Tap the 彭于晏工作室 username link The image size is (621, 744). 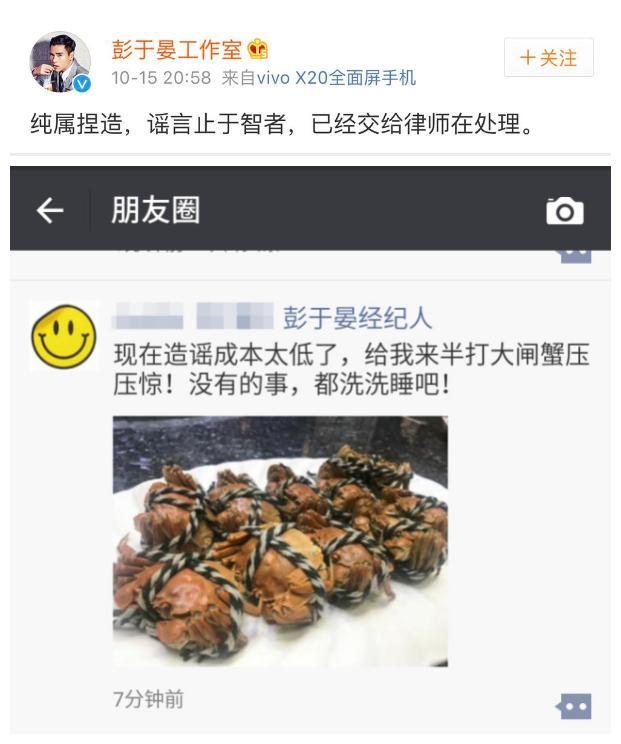pos(176,50)
